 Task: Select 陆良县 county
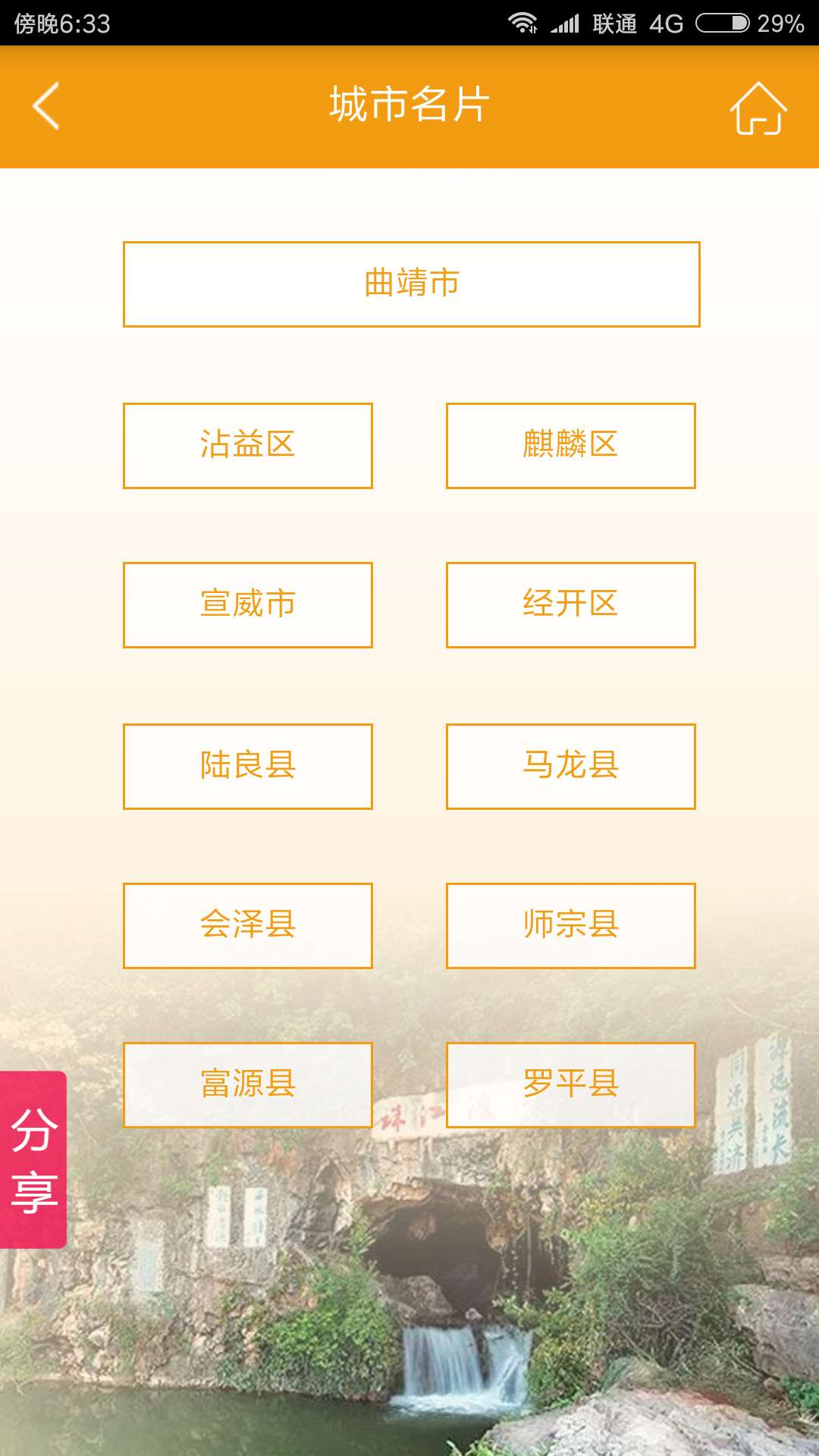248,767
